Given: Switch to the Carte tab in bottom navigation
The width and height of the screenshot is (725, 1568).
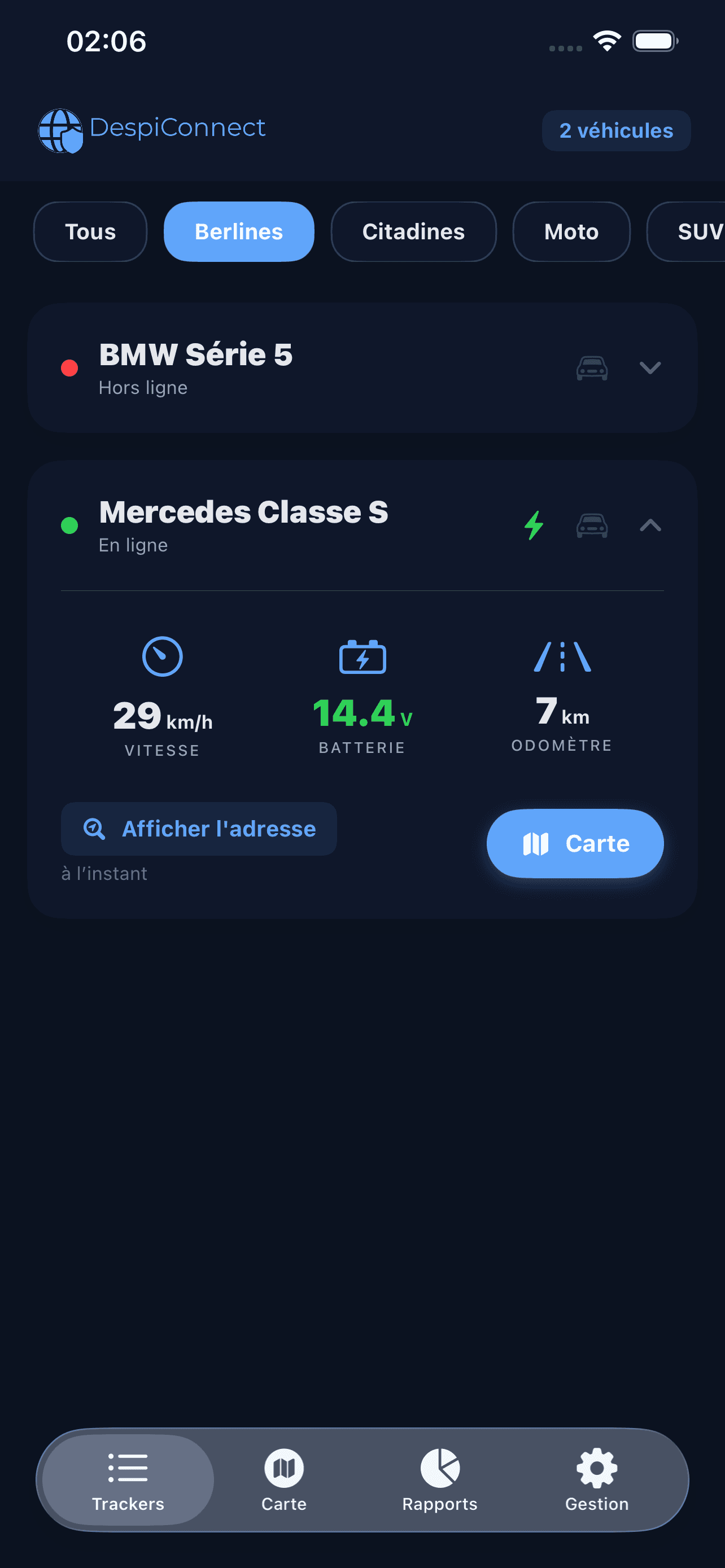Looking at the screenshot, I should tap(283, 1479).
